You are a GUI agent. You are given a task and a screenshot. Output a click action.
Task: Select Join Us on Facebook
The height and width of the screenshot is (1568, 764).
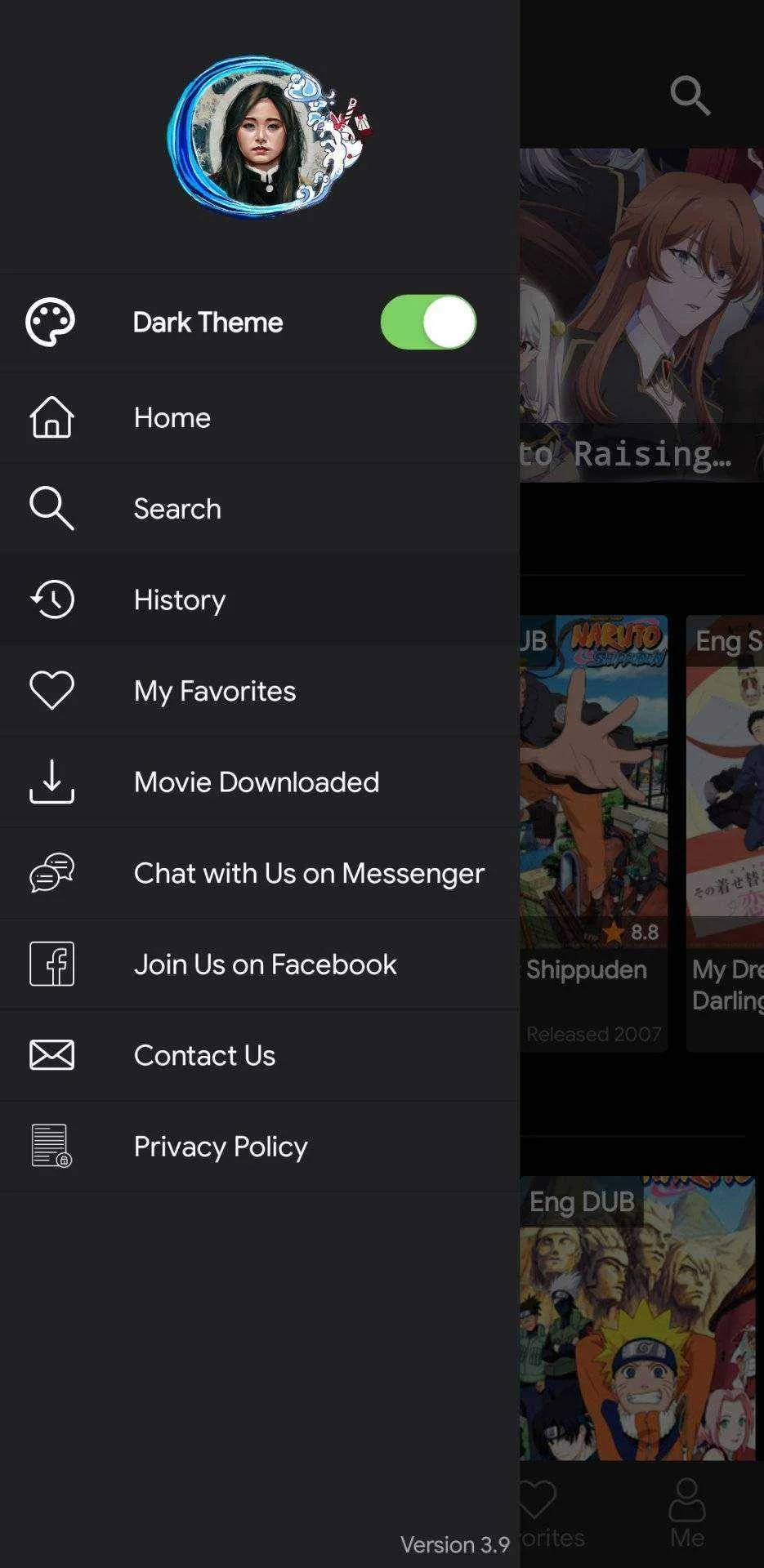tap(260, 964)
